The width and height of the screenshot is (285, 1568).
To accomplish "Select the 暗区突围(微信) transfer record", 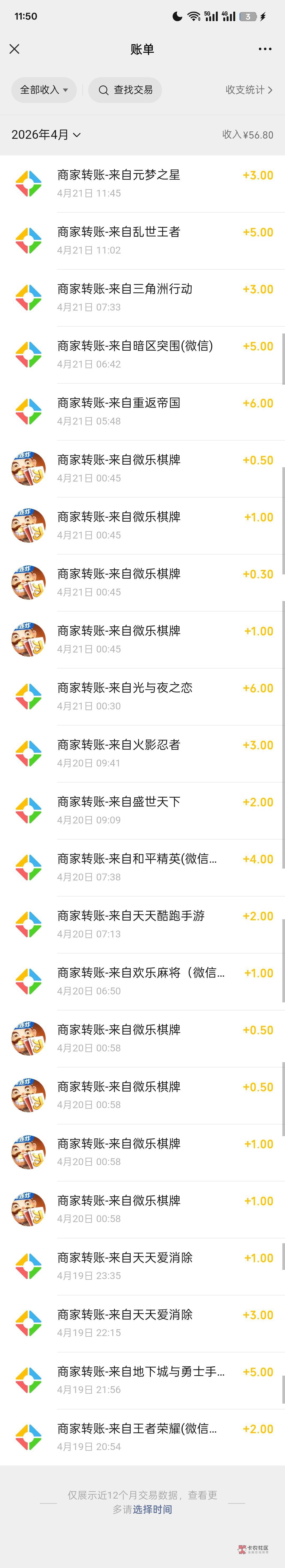I will tap(142, 354).
